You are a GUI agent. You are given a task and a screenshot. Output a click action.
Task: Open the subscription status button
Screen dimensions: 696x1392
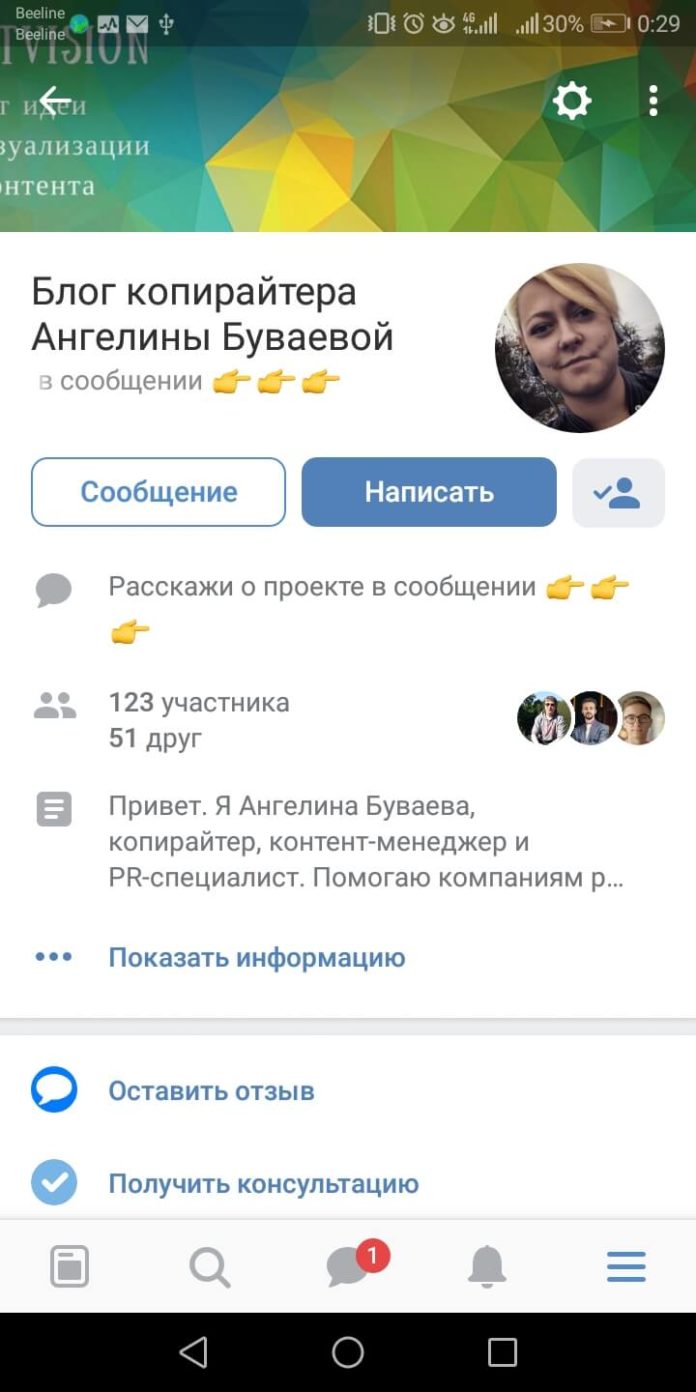coord(618,492)
